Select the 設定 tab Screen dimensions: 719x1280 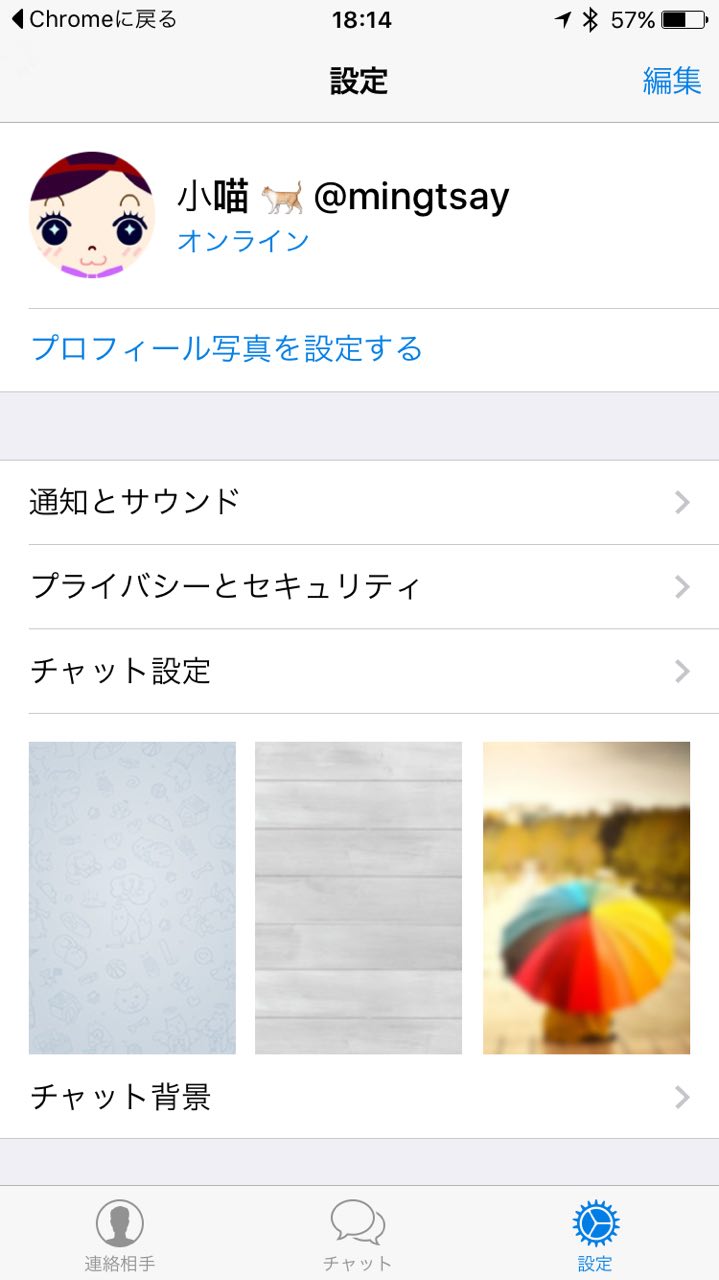click(x=595, y=1234)
